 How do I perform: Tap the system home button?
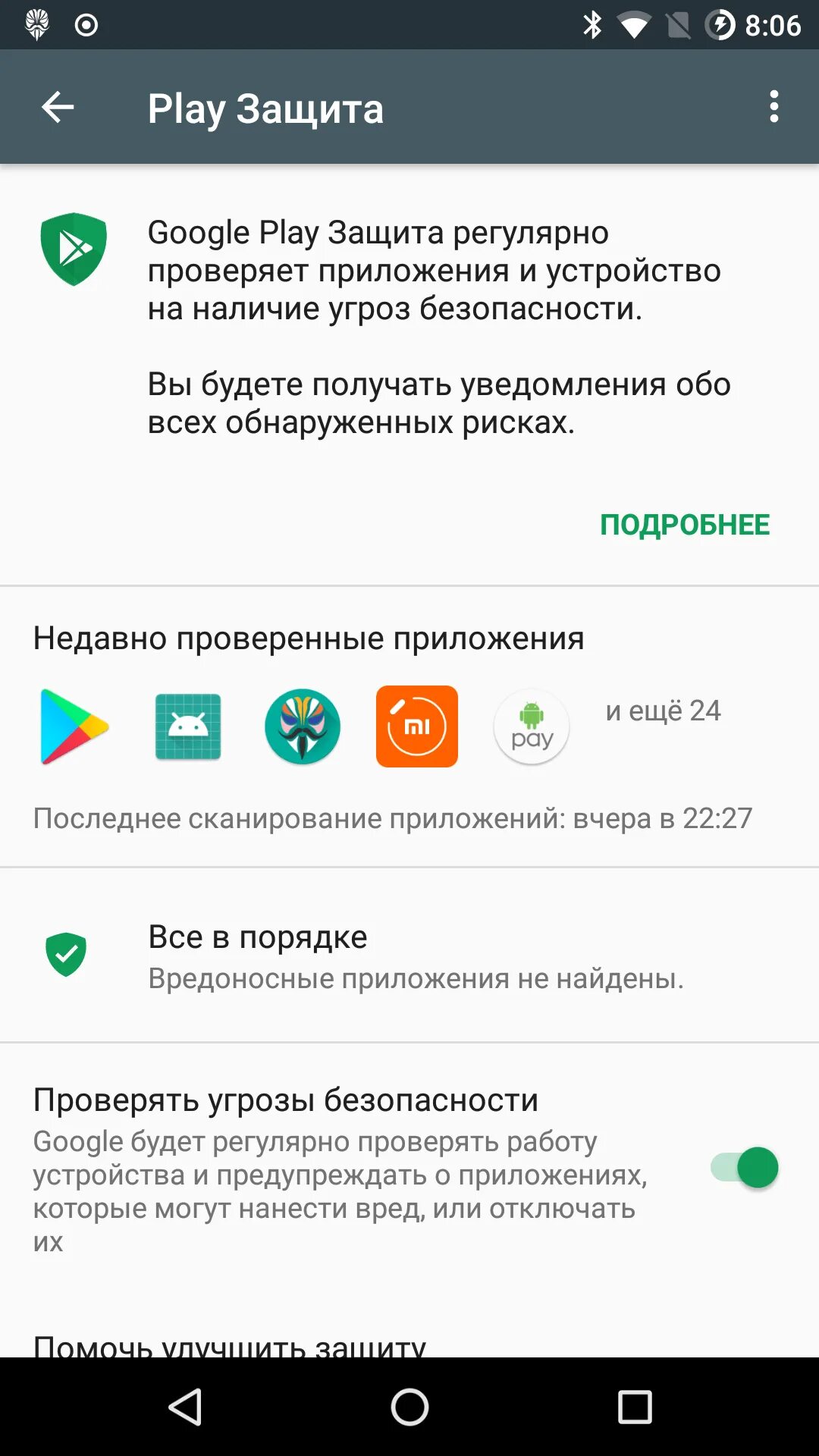click(409, 1407)
